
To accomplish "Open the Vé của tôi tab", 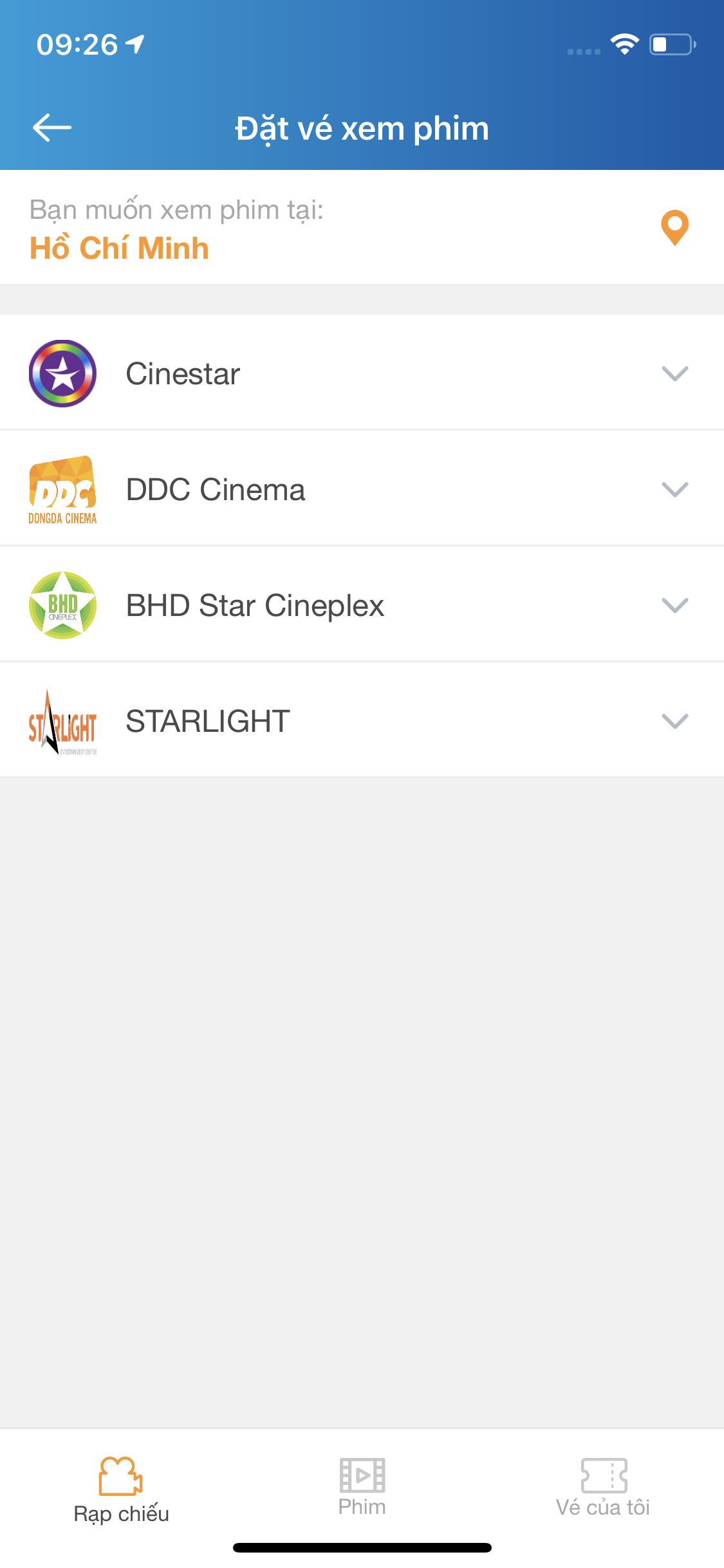I will [x=603, y=1488].
